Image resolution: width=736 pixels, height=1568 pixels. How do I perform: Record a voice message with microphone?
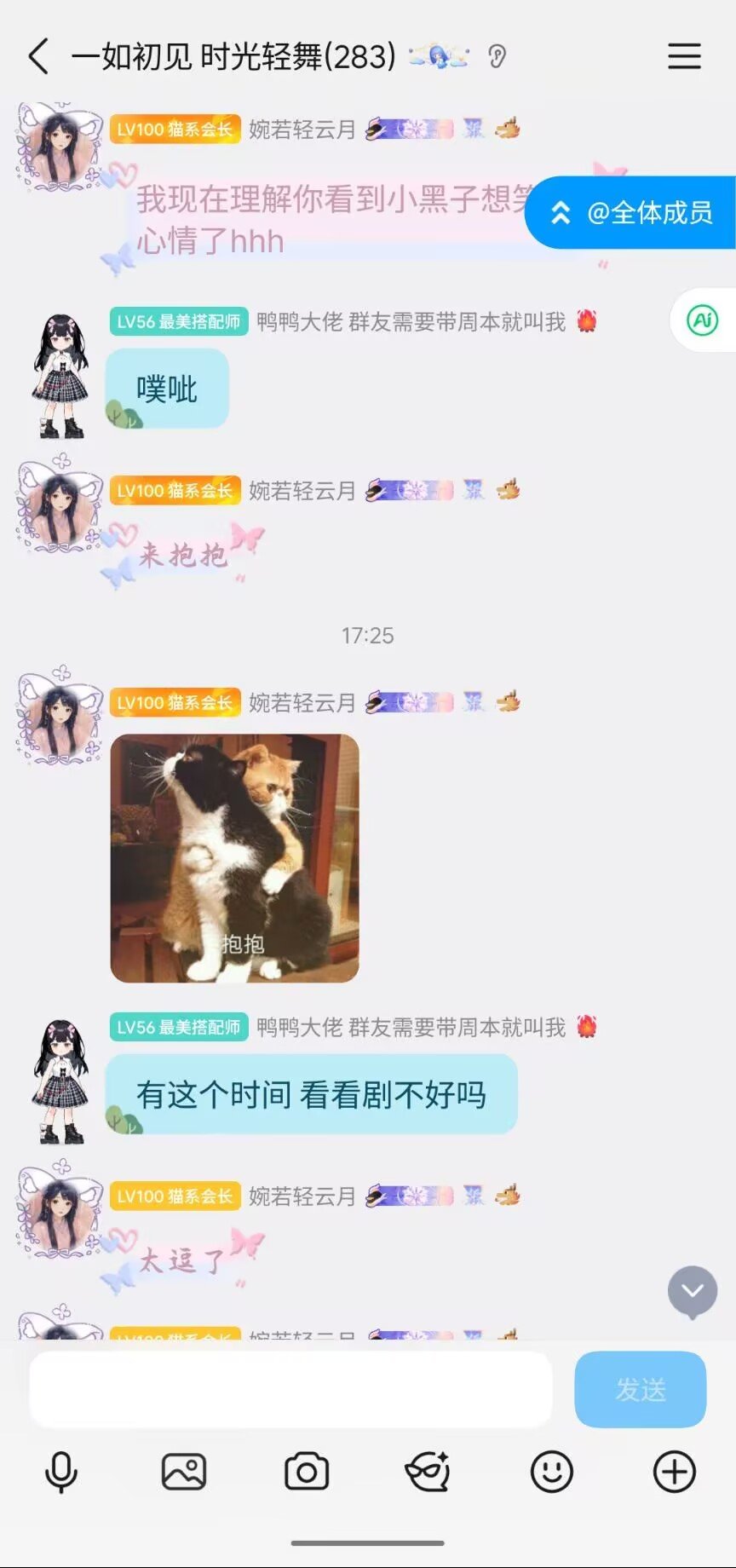pyautogui.click(x=61, y=1472)
